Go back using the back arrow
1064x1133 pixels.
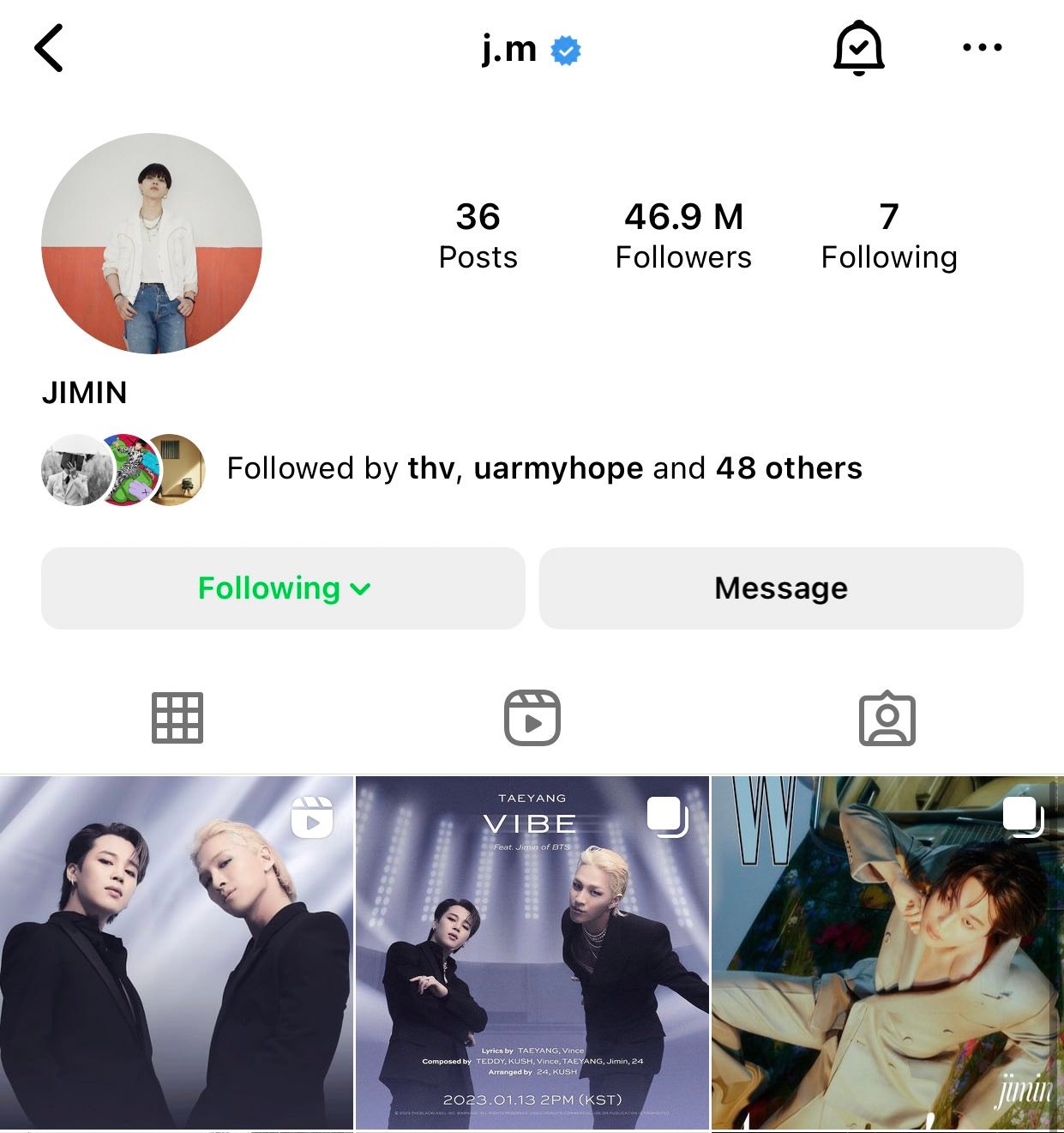tap(49, 47)
